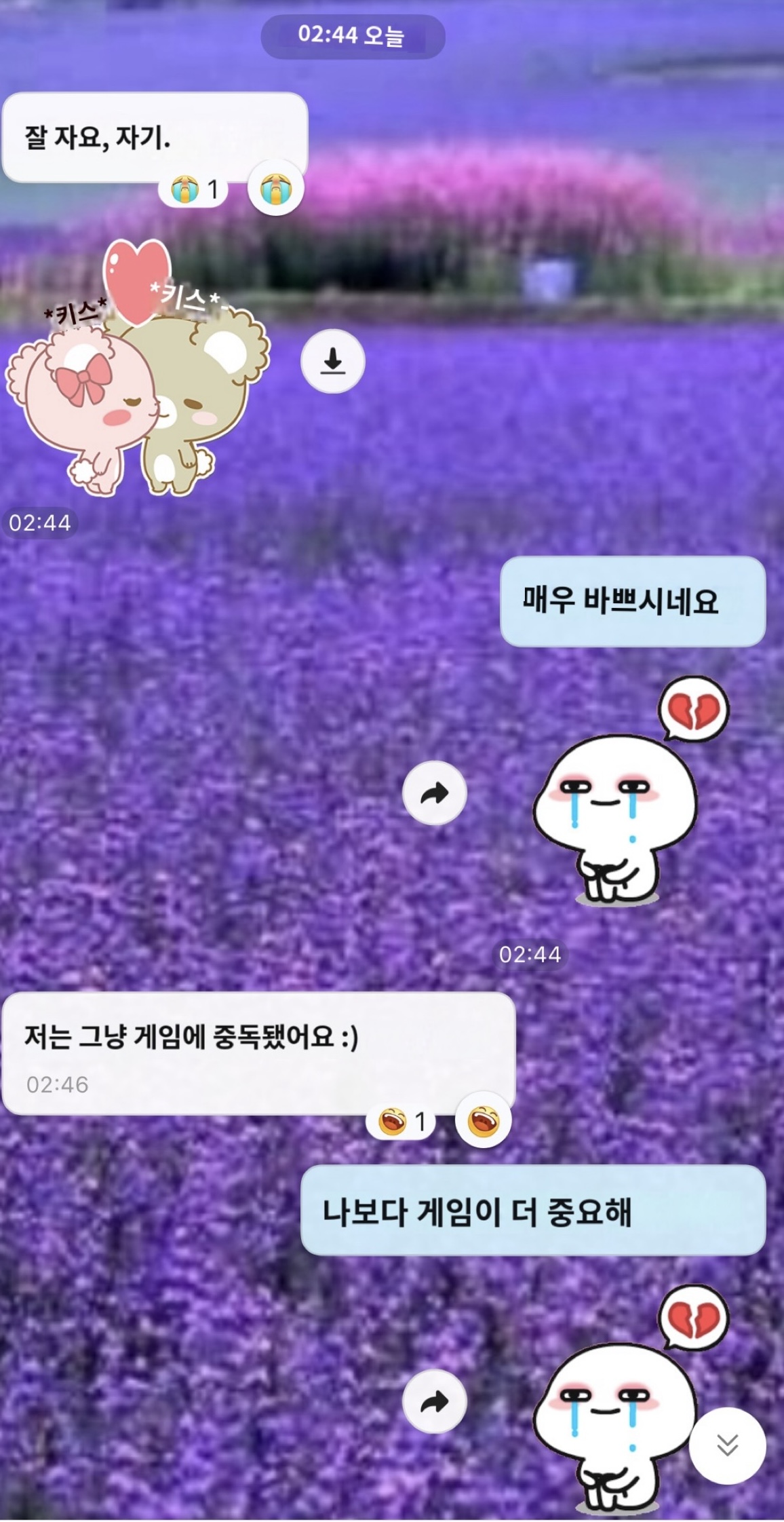
Task: Add a reaction to 저는 그냥 게임에 중독됐어요
Action: point(483,1120)
